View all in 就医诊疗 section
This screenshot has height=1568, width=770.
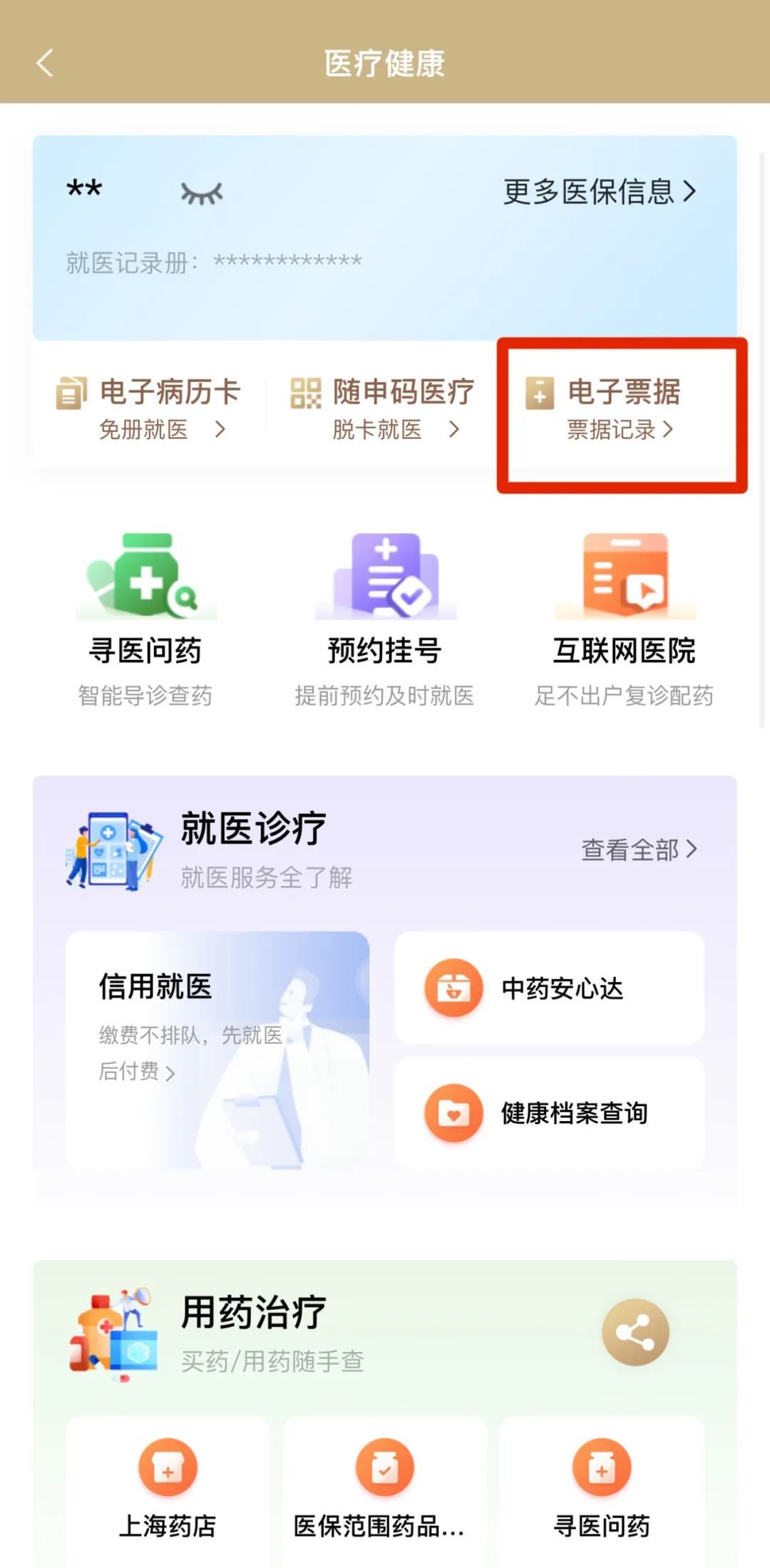[x=638, y=849]
